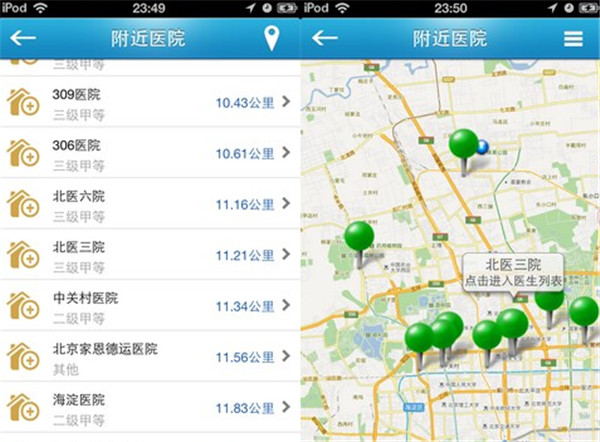Select the 北京家恩德运医院 row
Screen dimensions: 600x442
pos(150,357)
